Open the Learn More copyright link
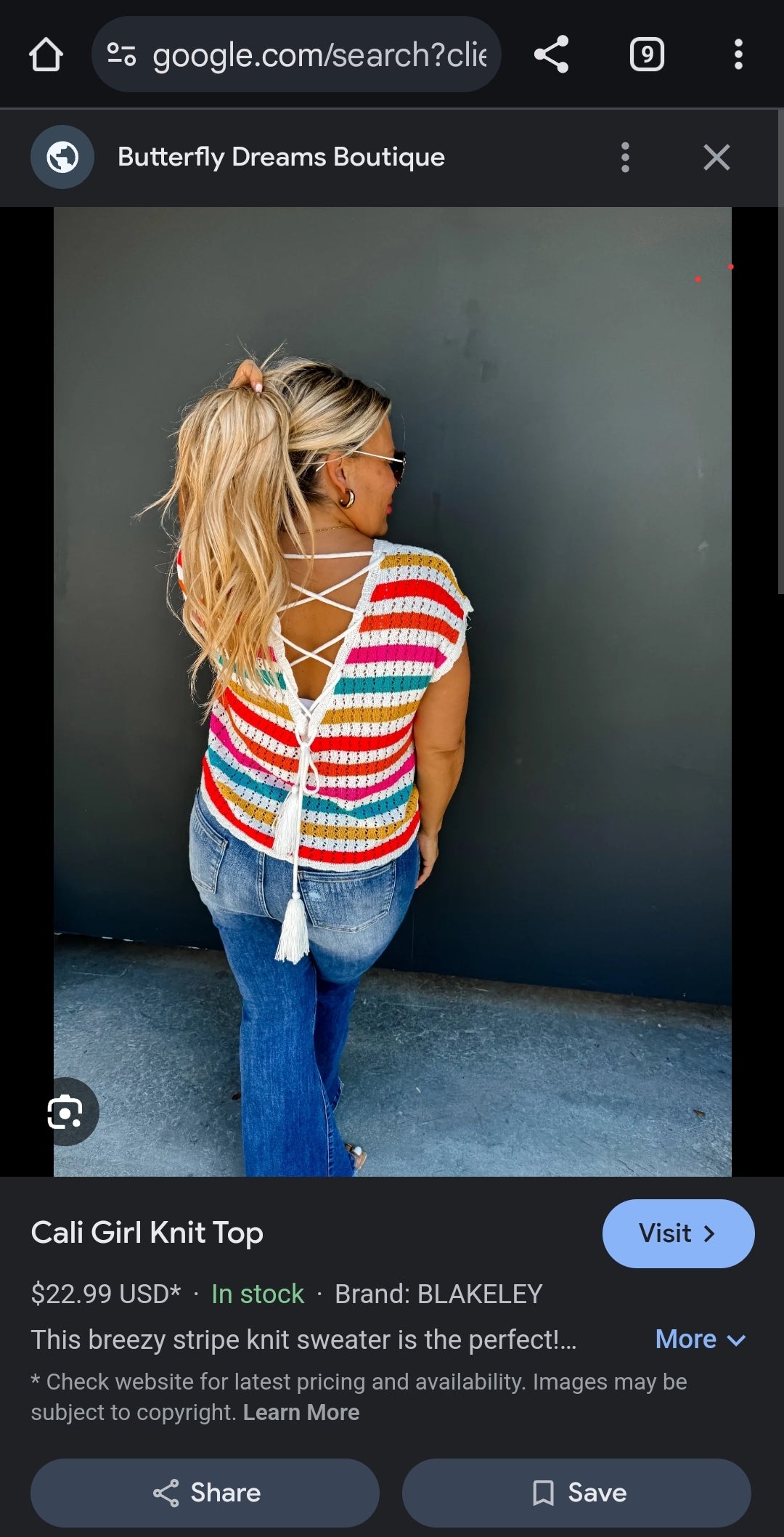The width and height of the screenshot is (784, 1537). [301, 1411]
